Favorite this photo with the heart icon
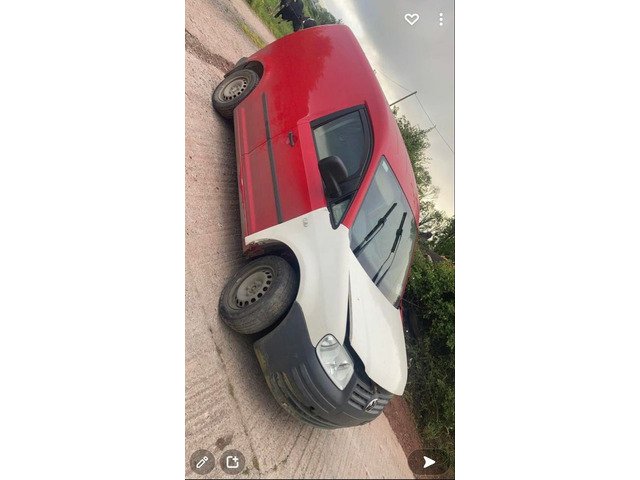This screenshot has width=640, height=480. (x=411, y=19)
